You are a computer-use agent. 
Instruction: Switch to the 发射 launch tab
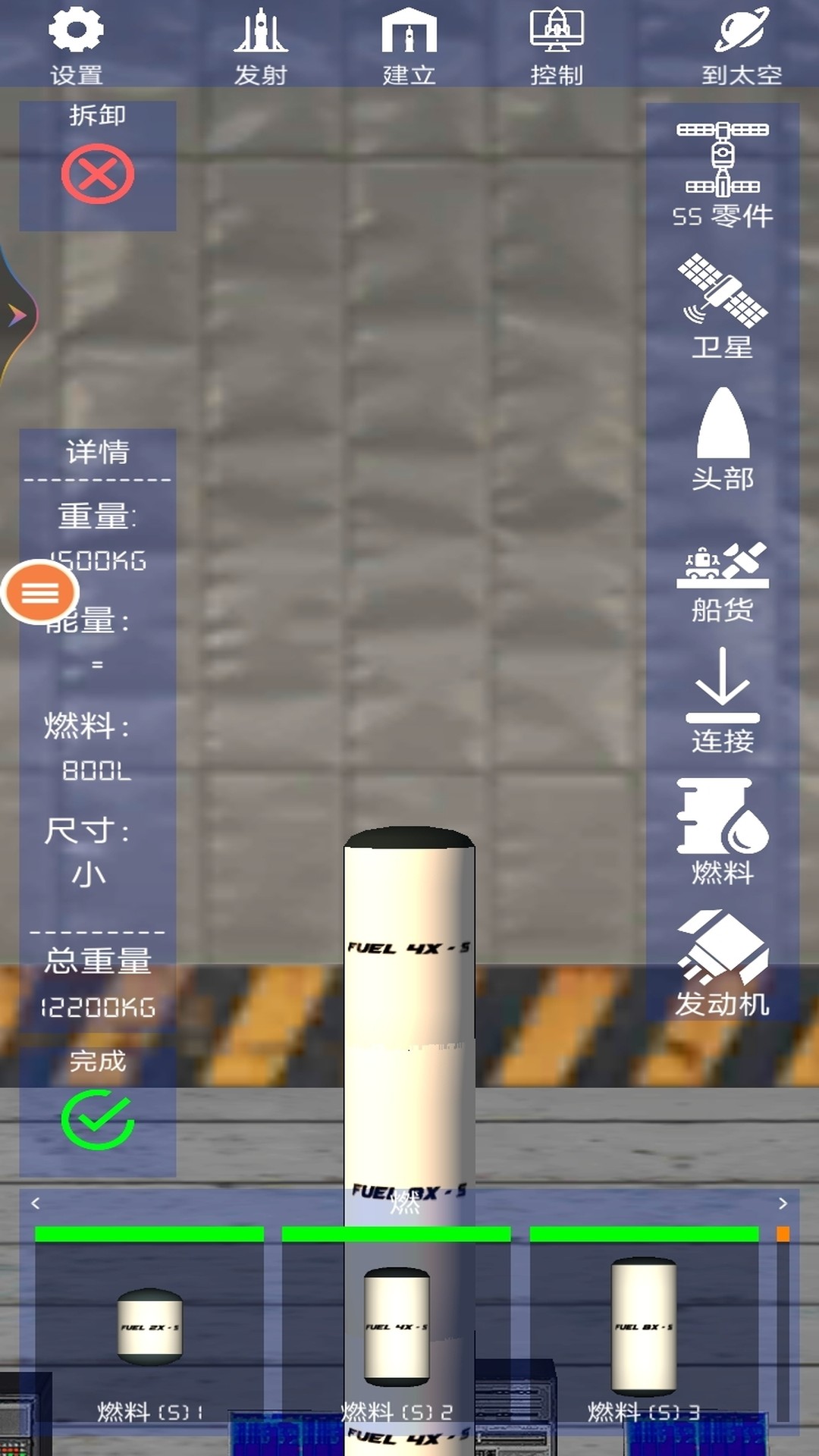(260, 44)
